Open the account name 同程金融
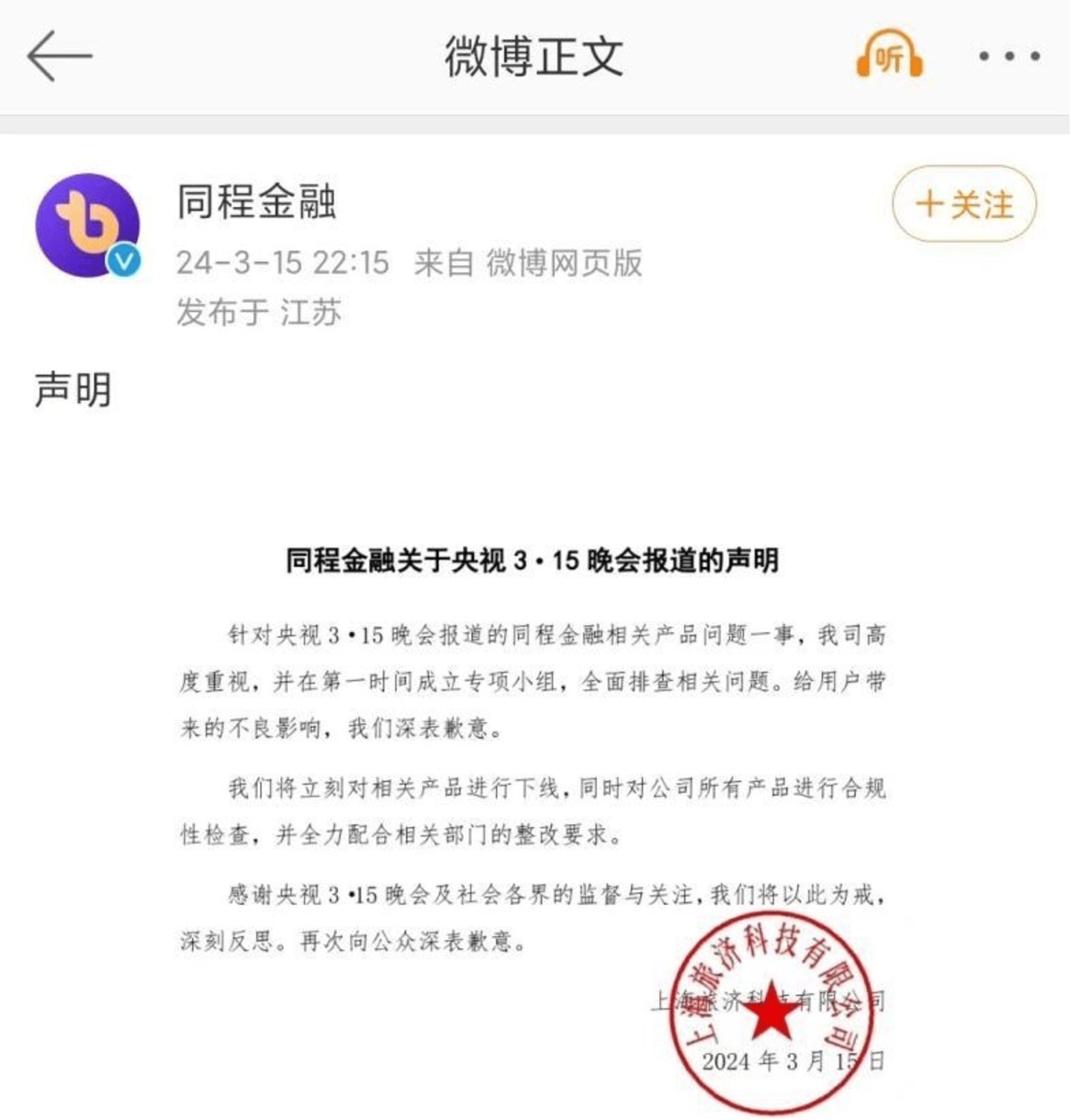Screen dimensions: 1071x1120 (257, 202)
